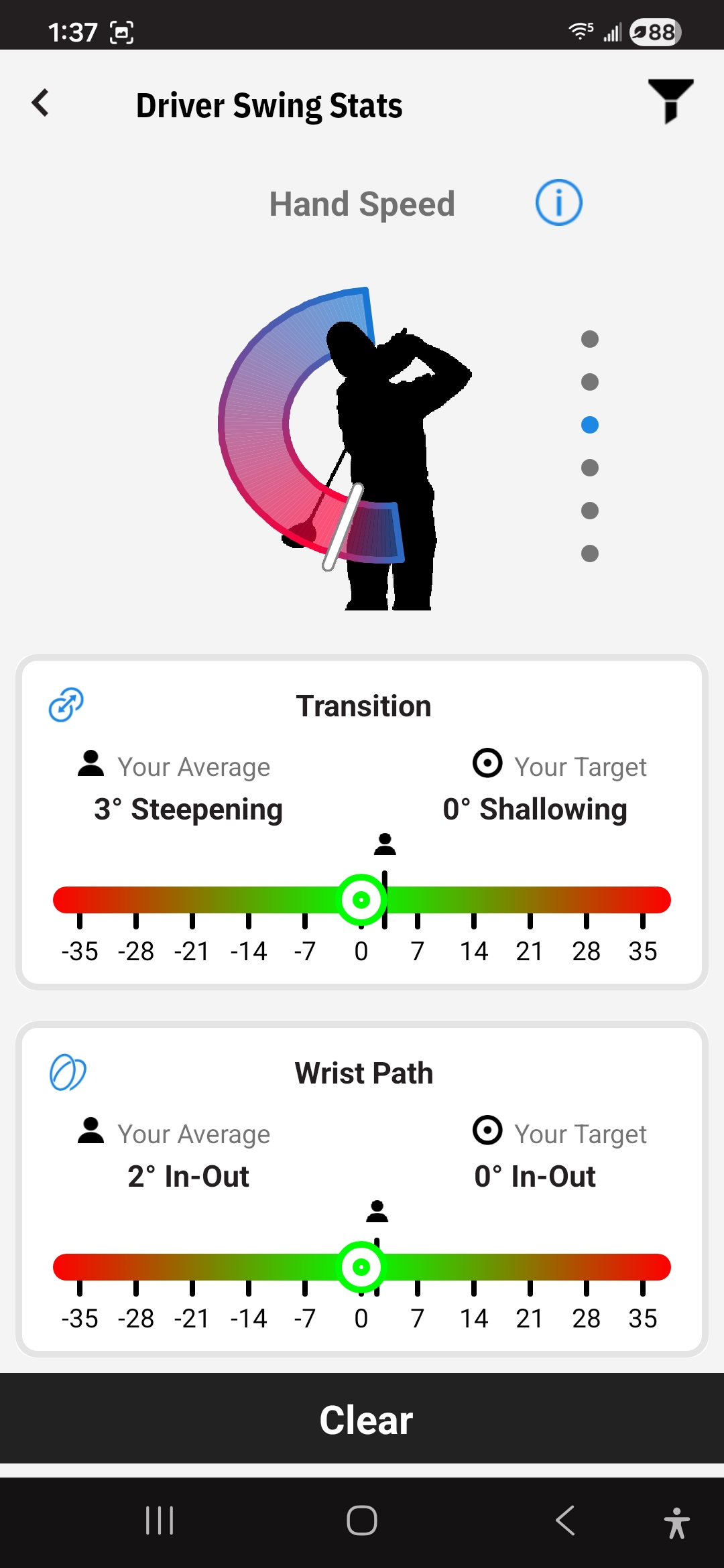This screenshot has width=724, height=1568.
Task: Show info about Hand Speed
Action: [558, 202]
